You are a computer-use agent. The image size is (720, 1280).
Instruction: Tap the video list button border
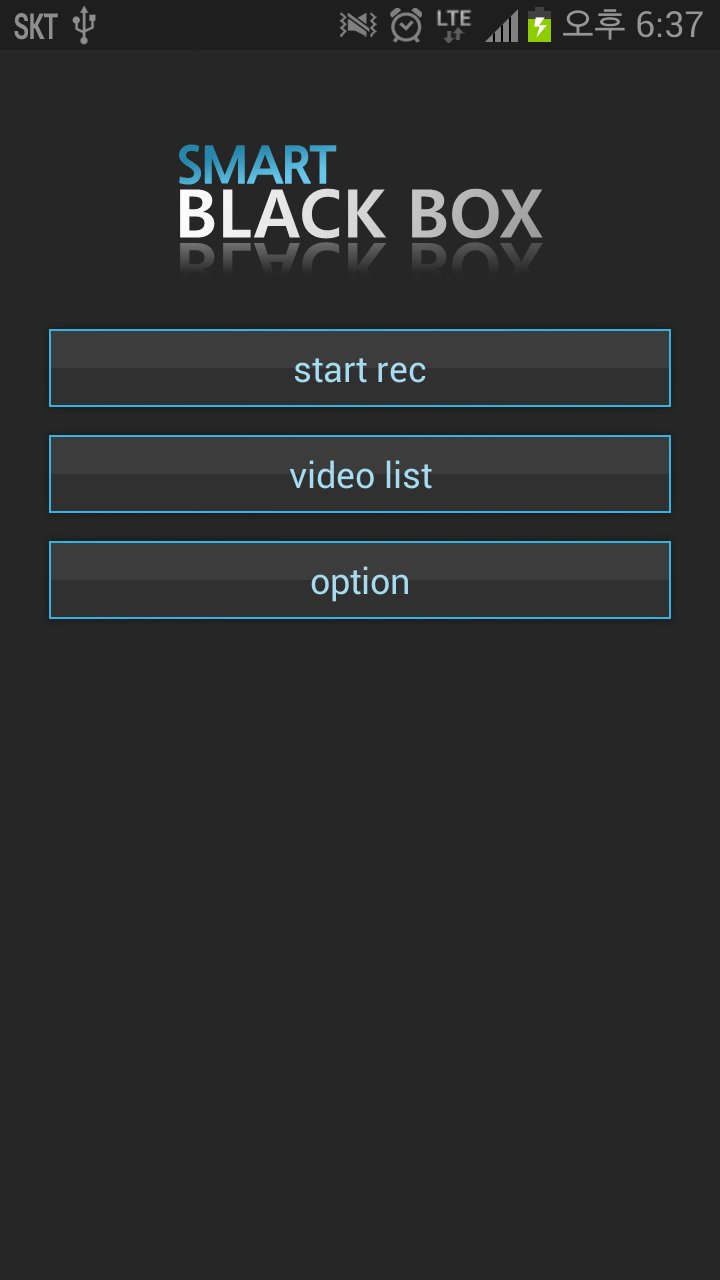[x=360, y=437]
